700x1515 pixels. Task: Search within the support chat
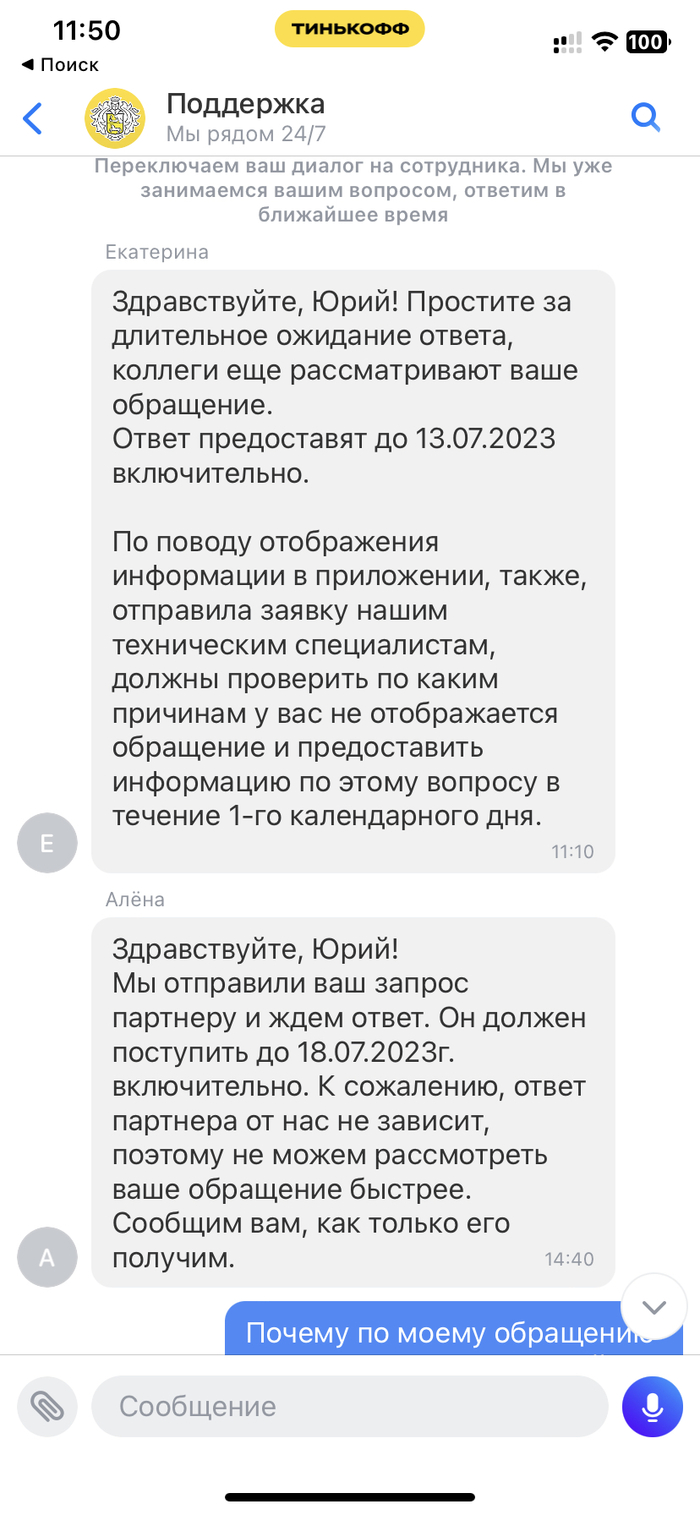tap(646, 118)
